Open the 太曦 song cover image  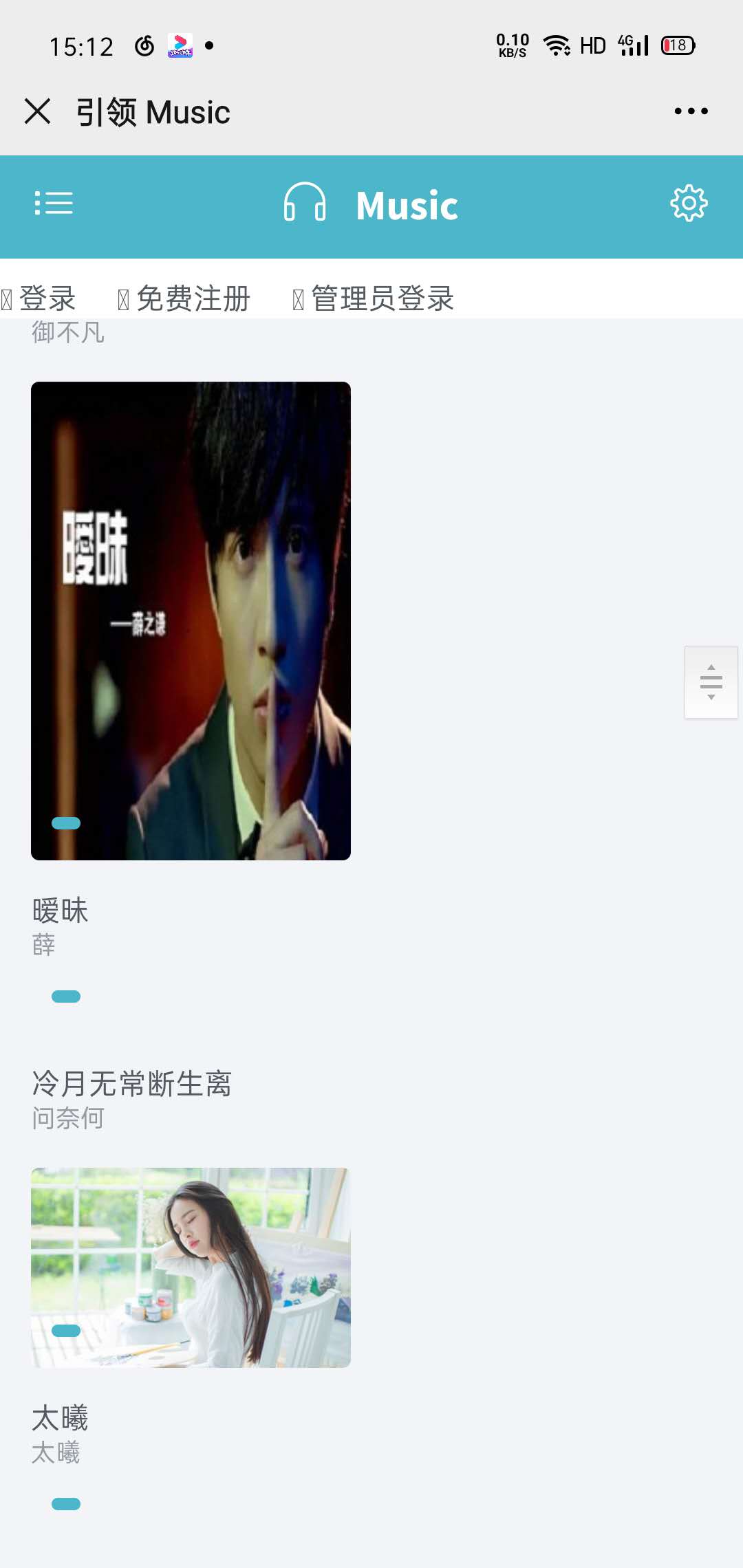(x=191, y=1267)
